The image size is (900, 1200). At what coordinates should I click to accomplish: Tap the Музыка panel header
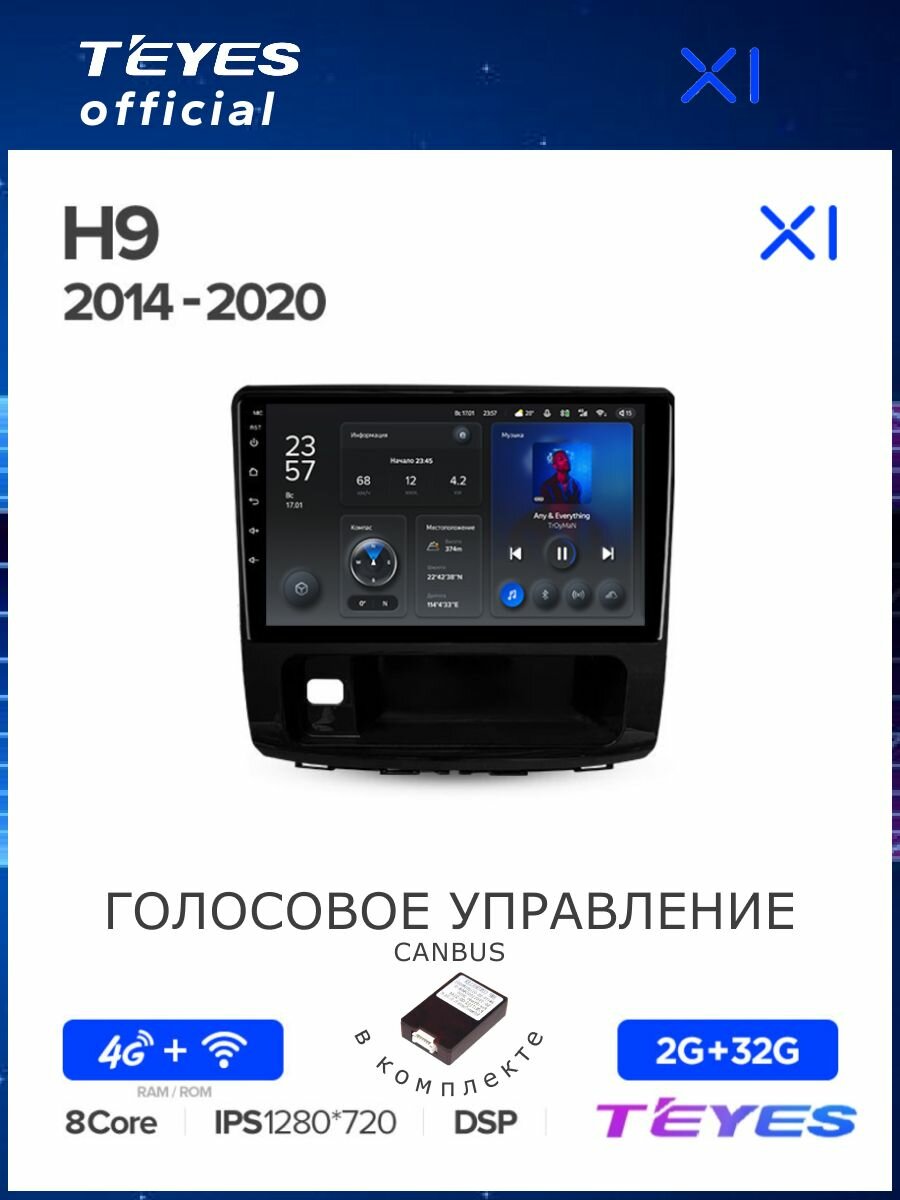tap(512, 434)
